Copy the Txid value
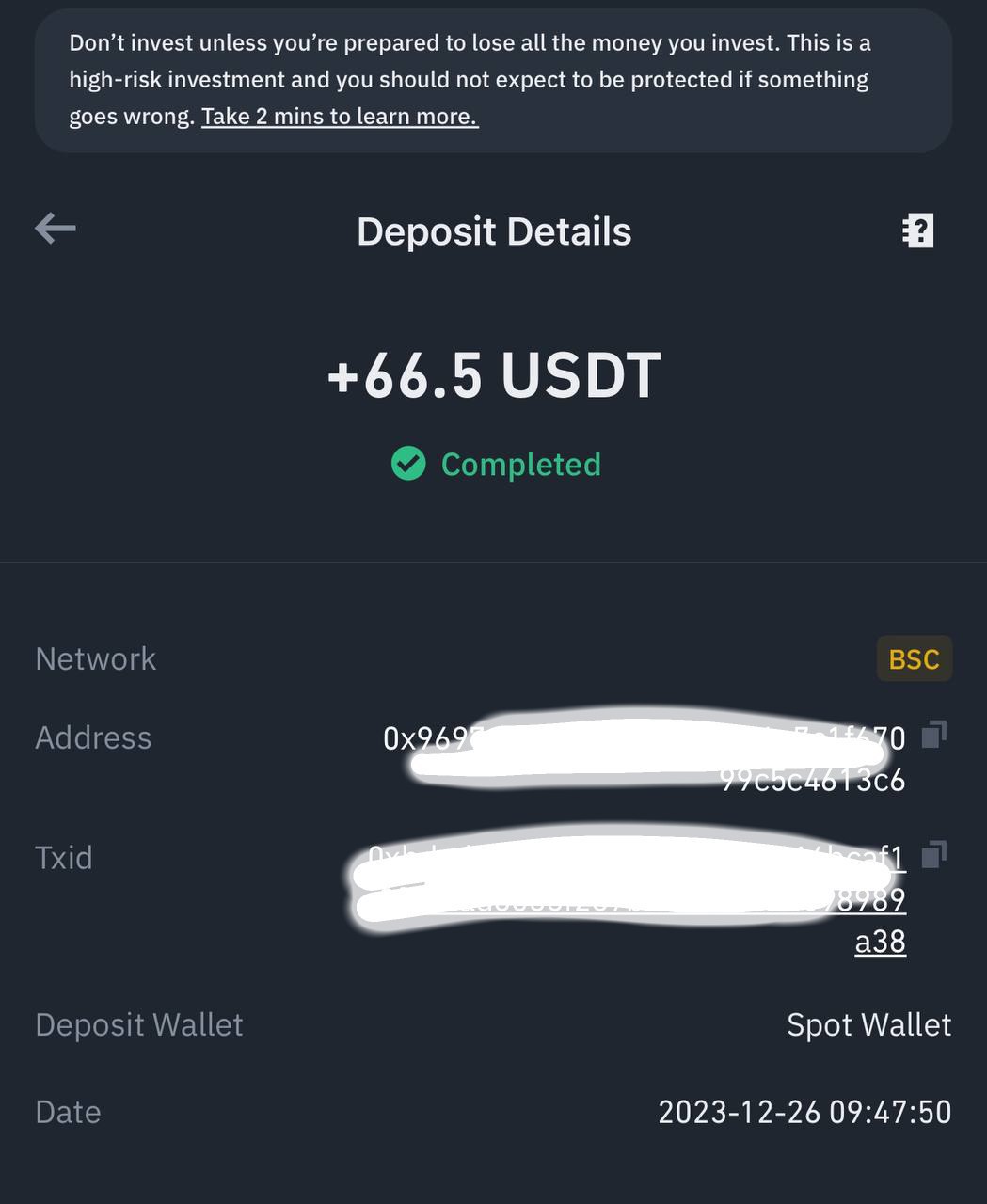Viewport: 987px width, 1204px height. pyautogui.click(x=932, y=855)
